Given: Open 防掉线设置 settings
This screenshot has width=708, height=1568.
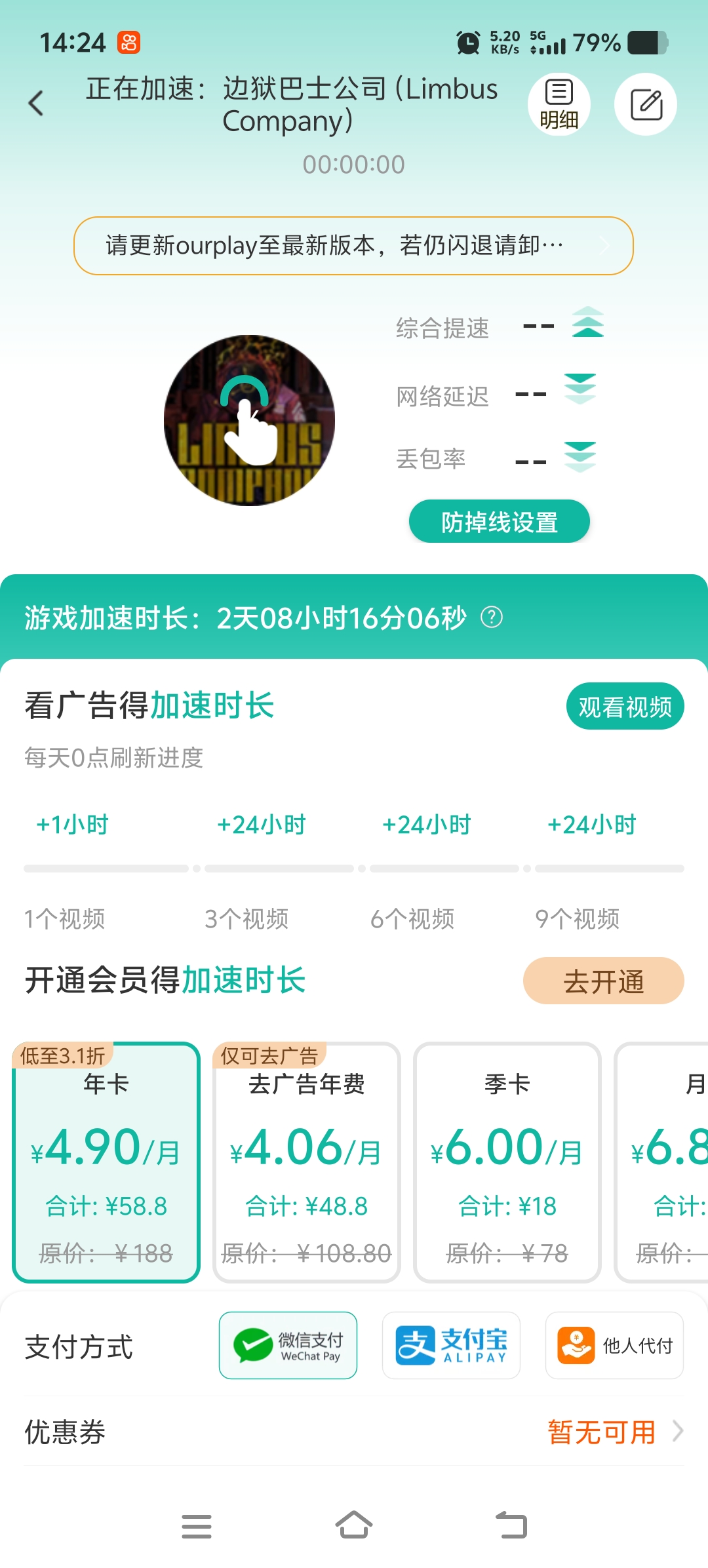Looking at the screenshot, I should point(499,522).
